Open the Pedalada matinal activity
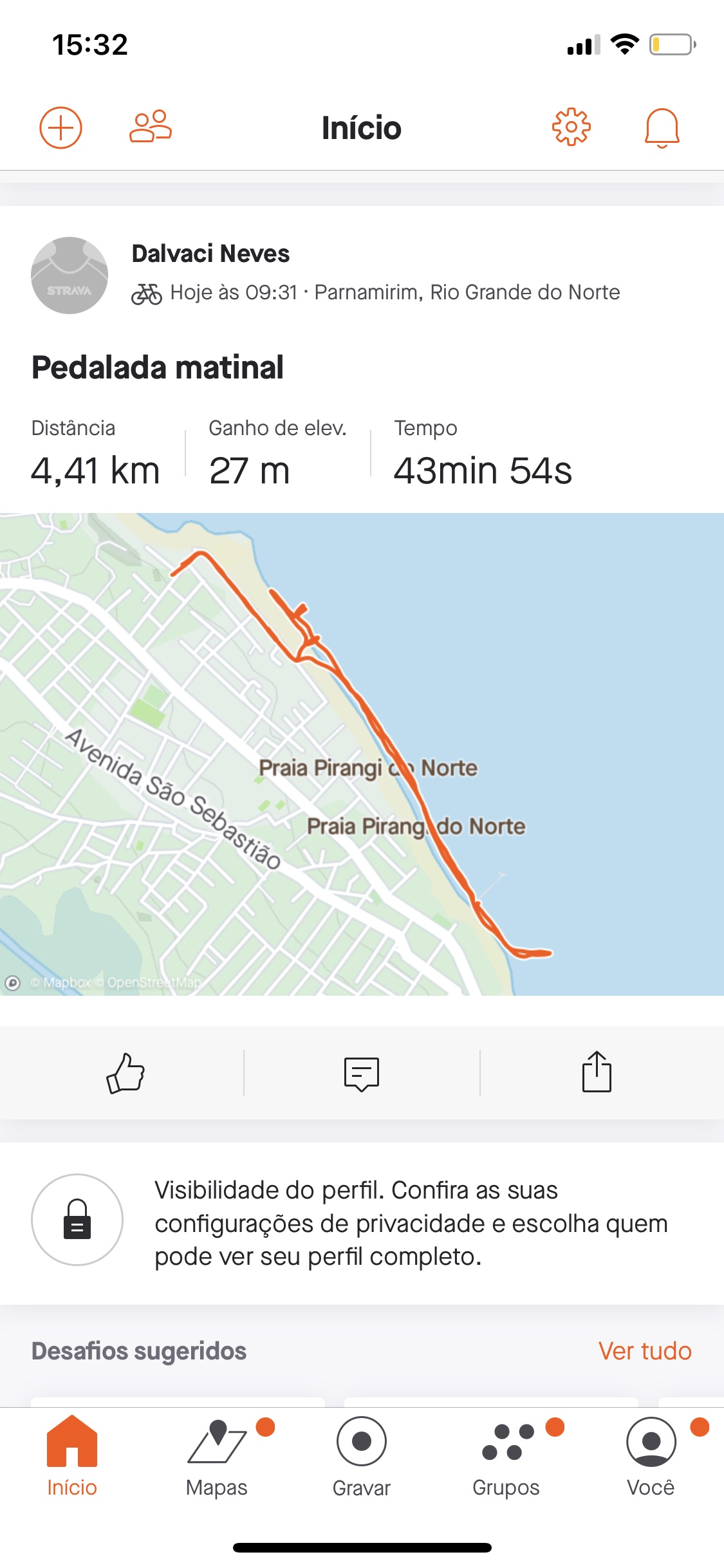 tap(158, 368)
